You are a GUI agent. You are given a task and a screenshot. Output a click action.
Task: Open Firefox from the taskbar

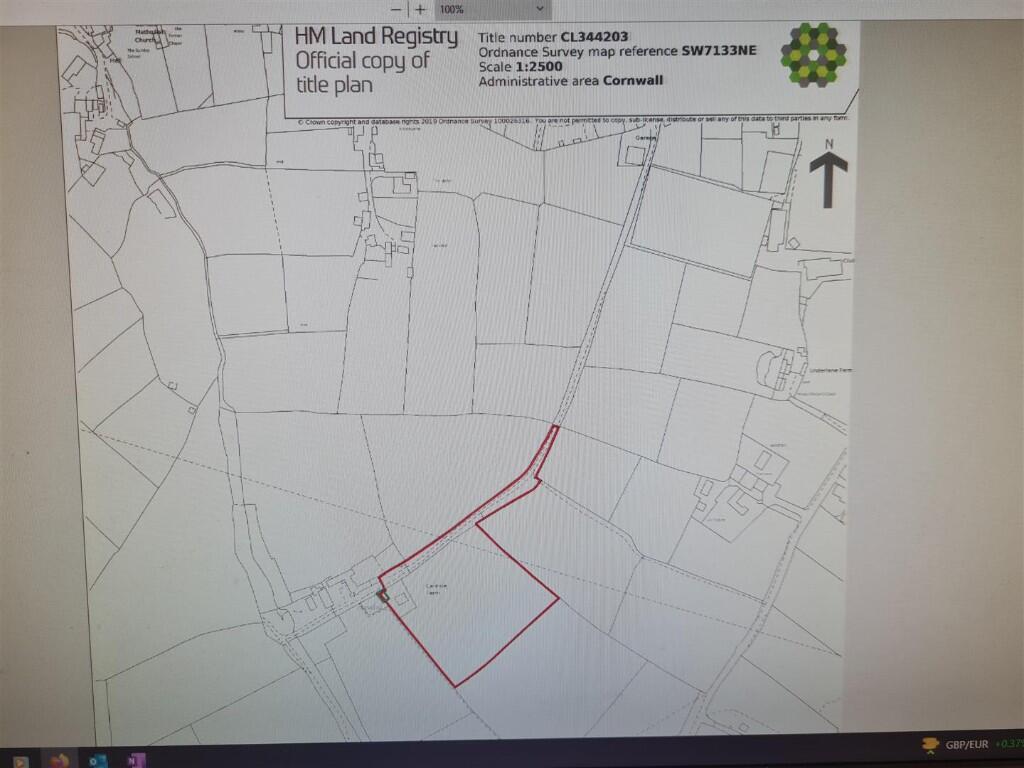pos(59,760)
